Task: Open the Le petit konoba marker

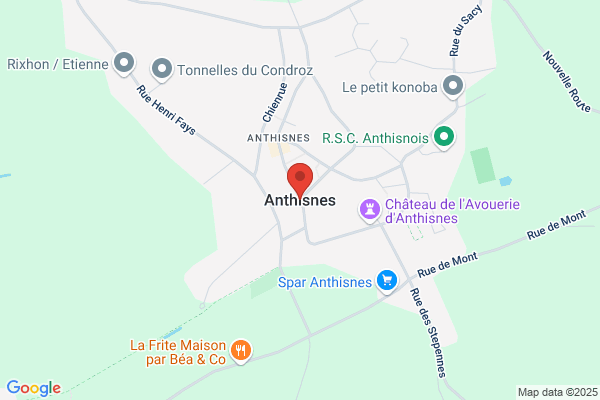Action: tap(453, 87)
